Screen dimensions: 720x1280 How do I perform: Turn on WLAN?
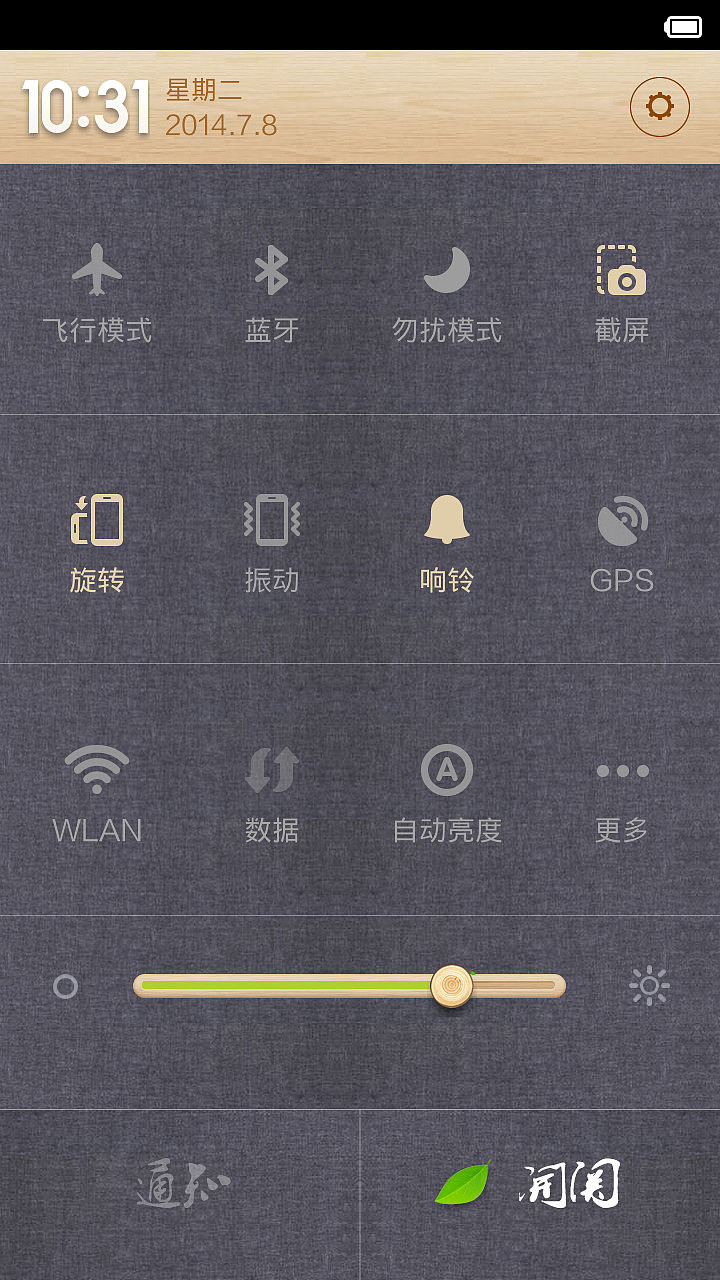point(97,792)
